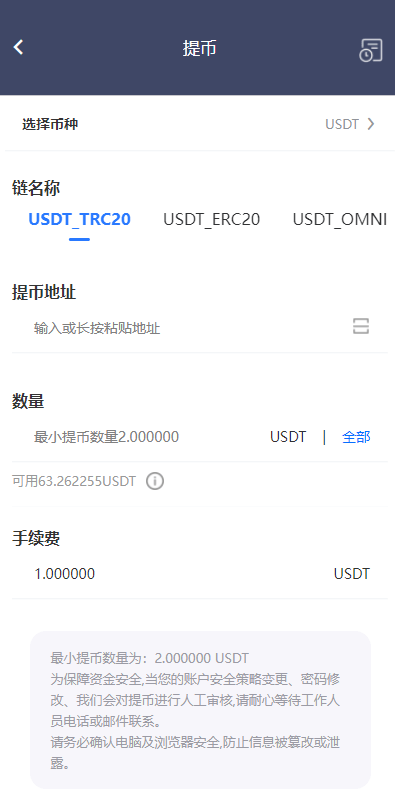The width and height of the screenshot is (395, 799).
Task: Go back using the header arrow
Action: point(19,47)
